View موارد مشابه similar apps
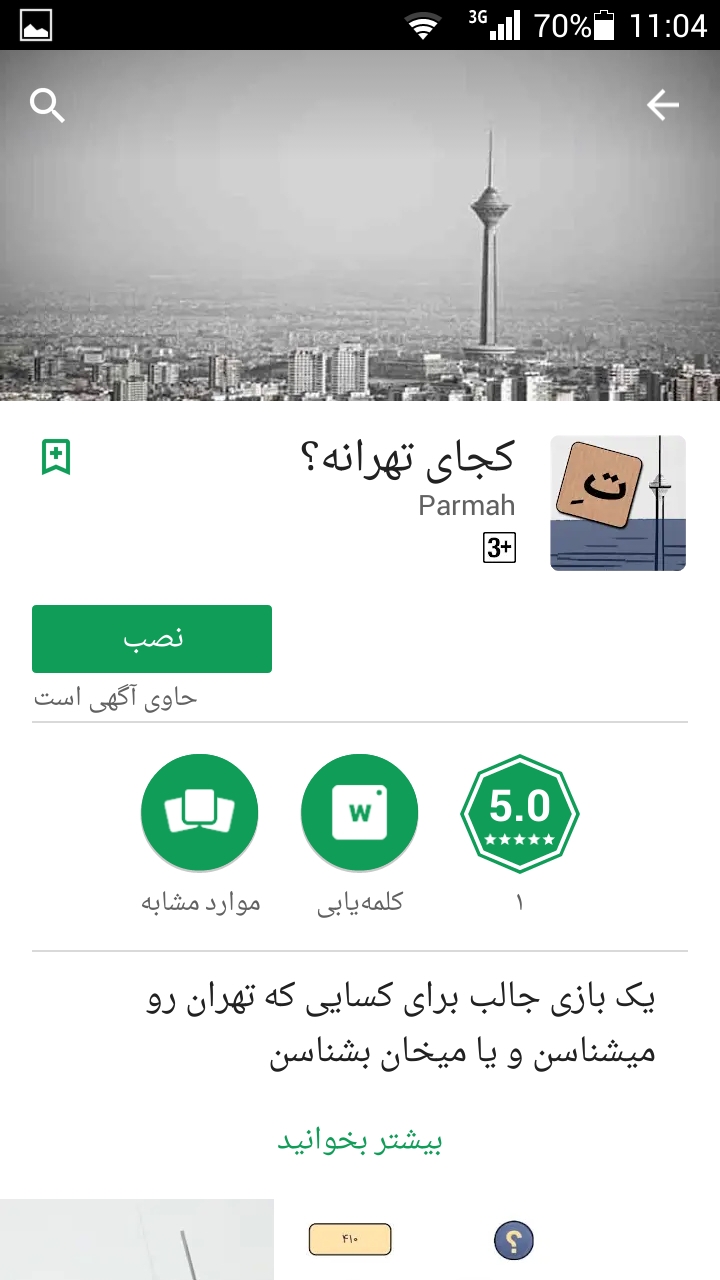The height and width of the screenshot is (1280, 720). tap(200, 814)
